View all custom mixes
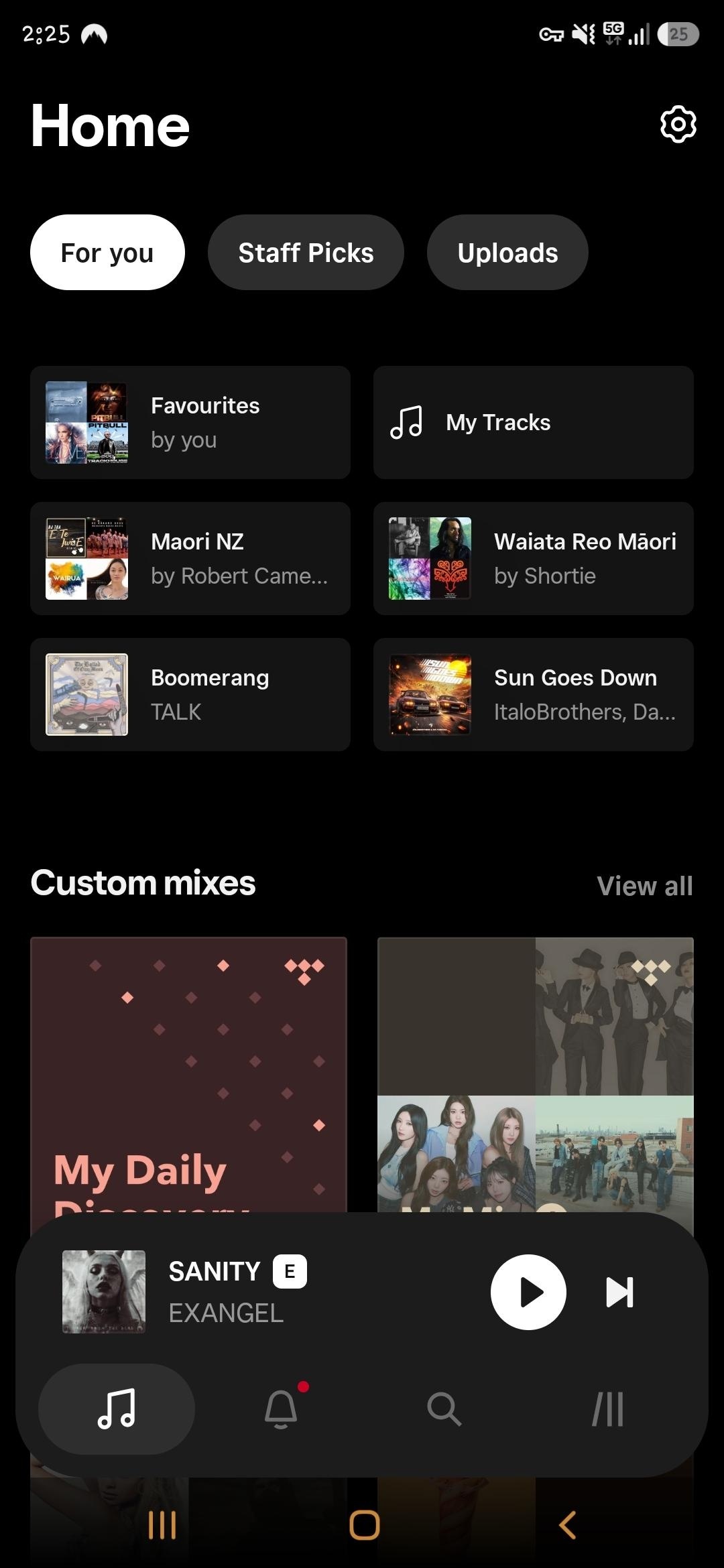Image resolution: width=724 pixels, height=1568 pixels. point(644,886)
